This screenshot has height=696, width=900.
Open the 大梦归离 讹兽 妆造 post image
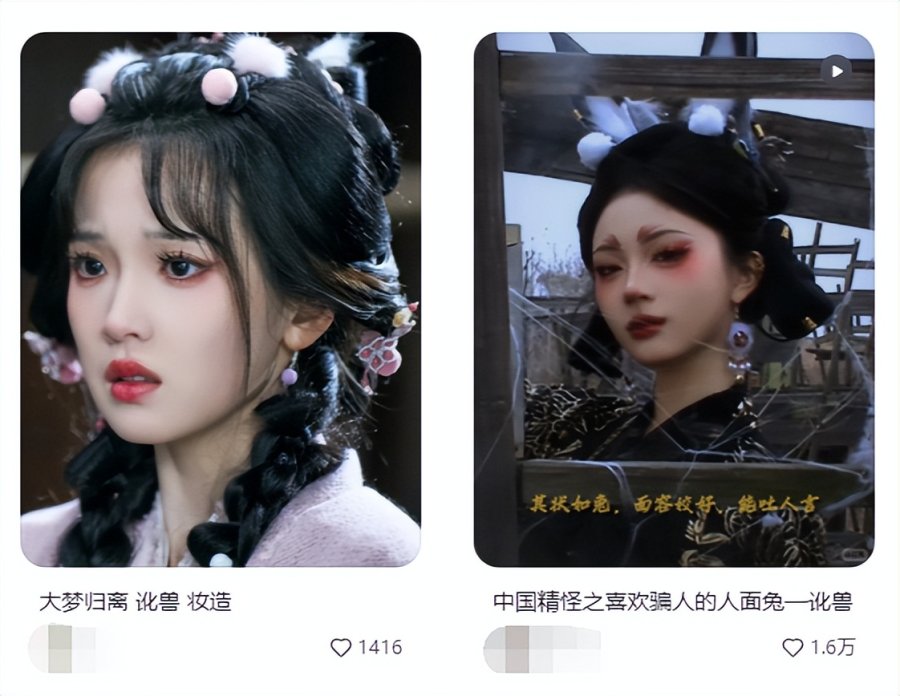point(220,300)
